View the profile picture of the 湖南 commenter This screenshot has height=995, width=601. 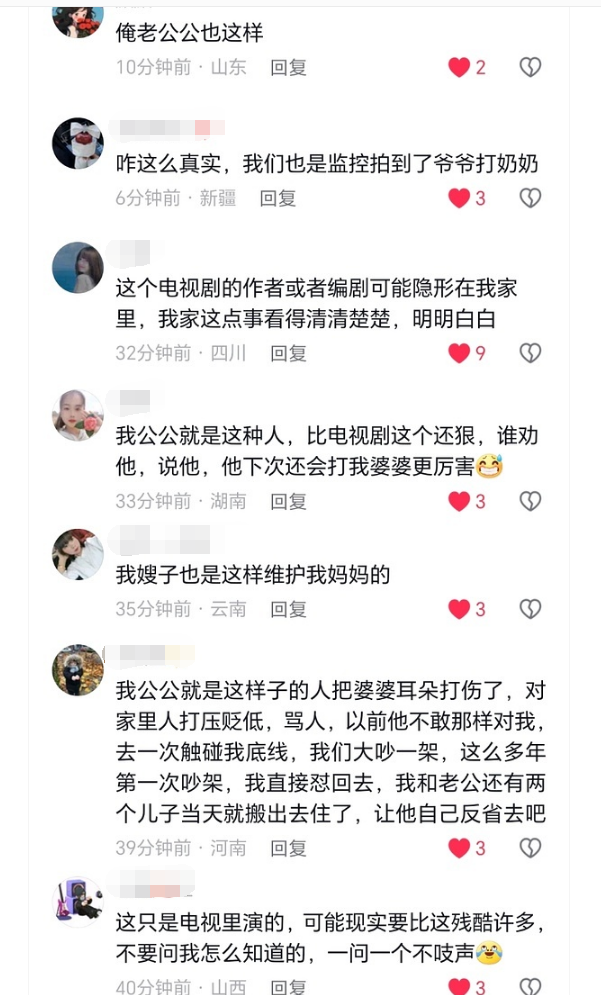tap(78, 415)
